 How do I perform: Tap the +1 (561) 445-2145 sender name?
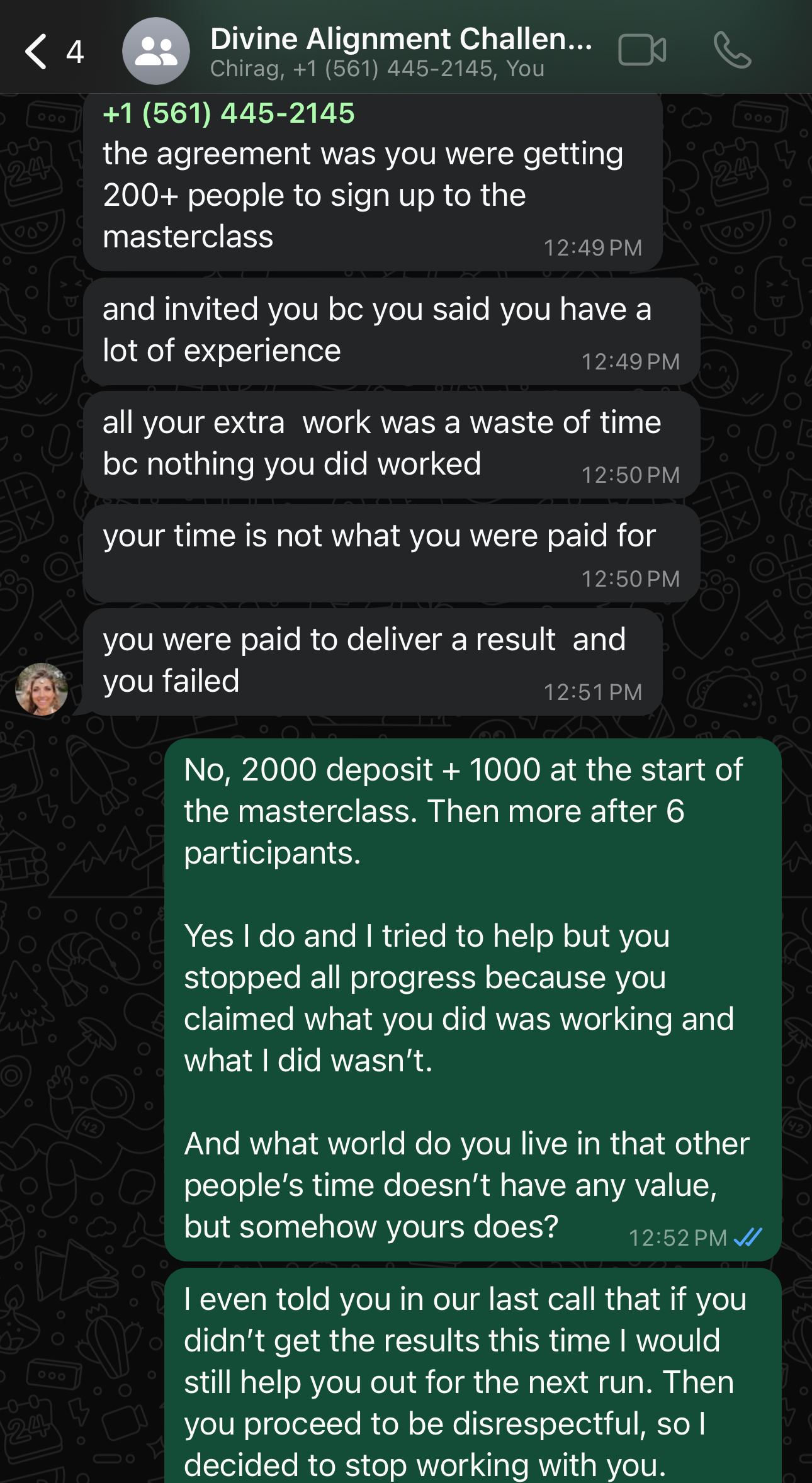point(228,113)
